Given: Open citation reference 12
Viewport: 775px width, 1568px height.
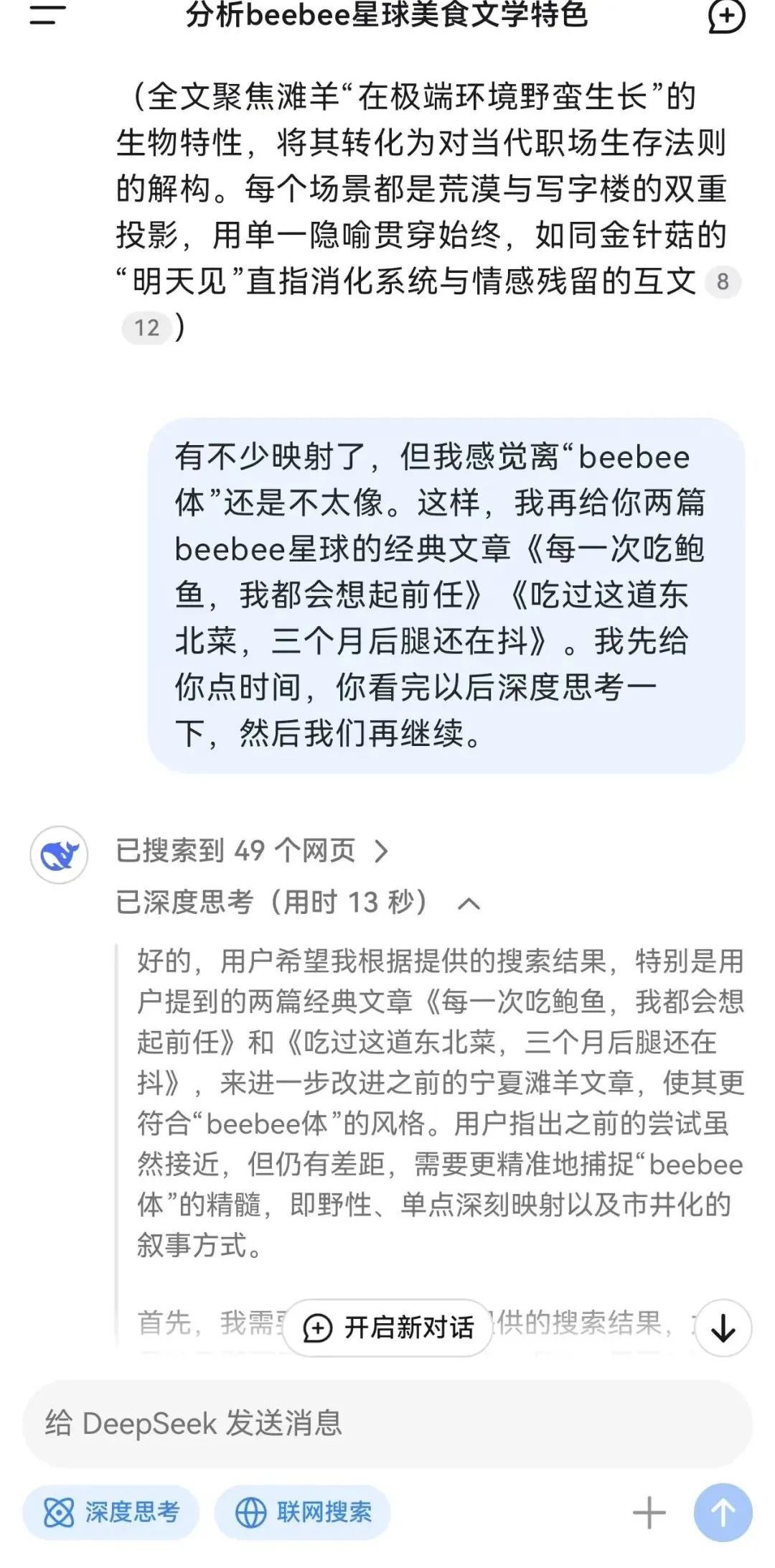Looking at the screenshot, I should tap(147, 328).
